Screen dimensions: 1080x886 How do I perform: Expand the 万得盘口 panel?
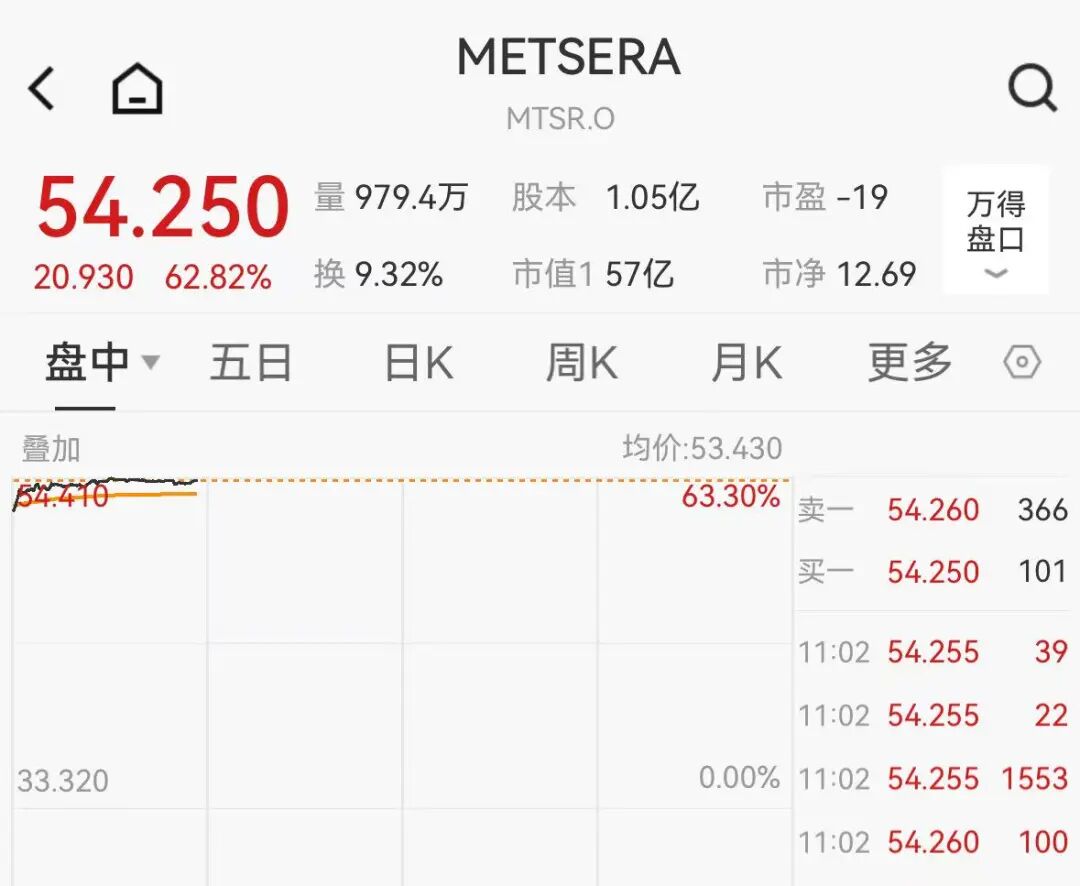click(995, 232)
